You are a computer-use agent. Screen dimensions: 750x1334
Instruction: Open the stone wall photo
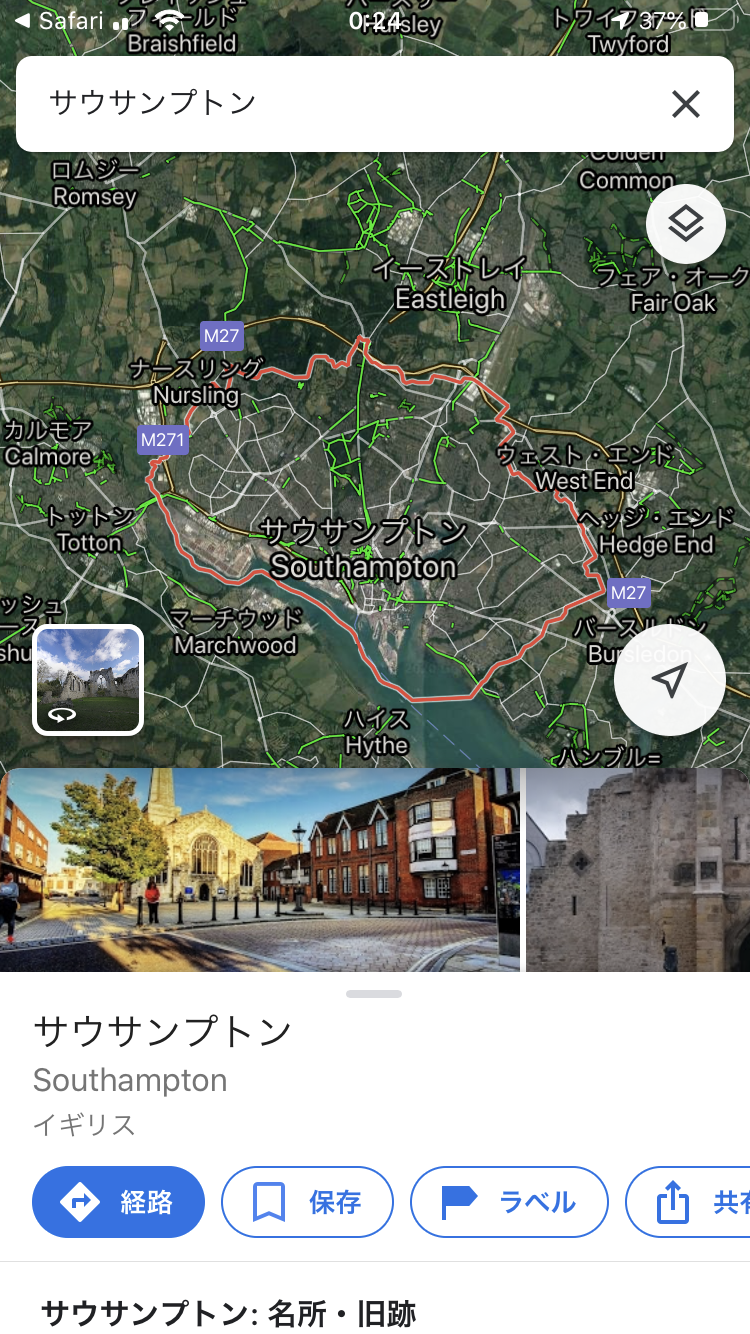pyautogui.click(x=638, y=869)
